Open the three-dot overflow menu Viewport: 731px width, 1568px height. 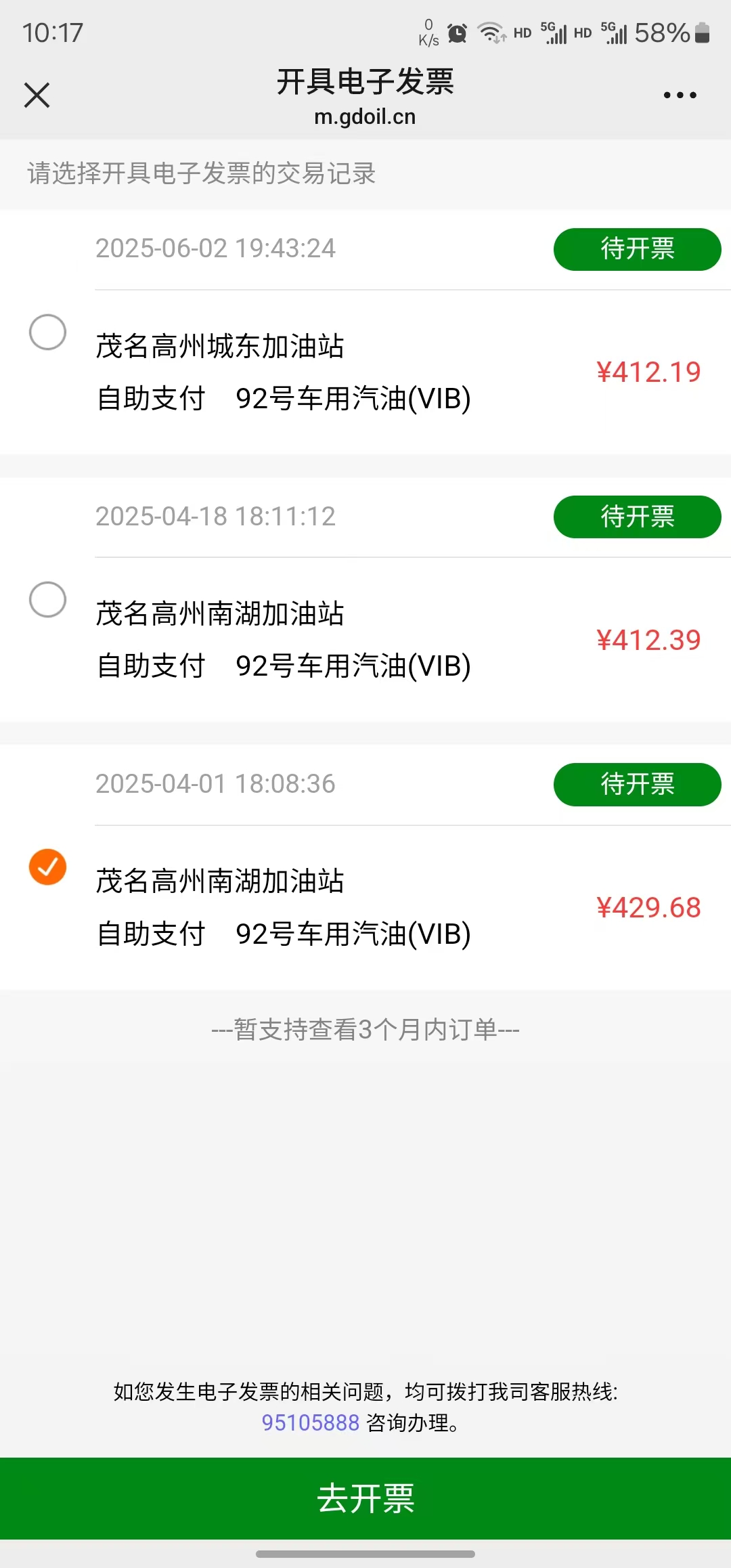tap(680, 95)
